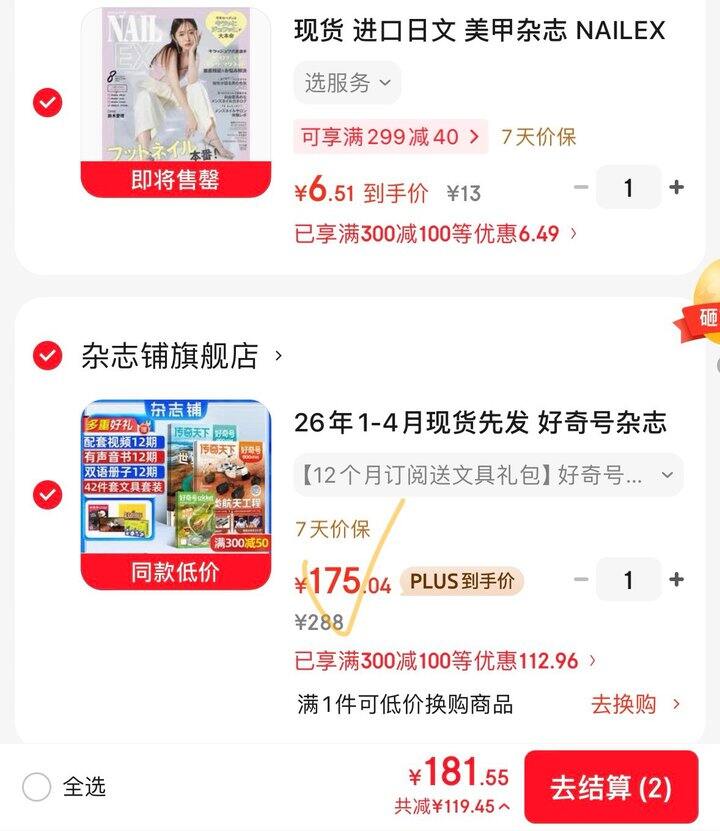Click the PLUS到手价 price badge

pos(460,578)
